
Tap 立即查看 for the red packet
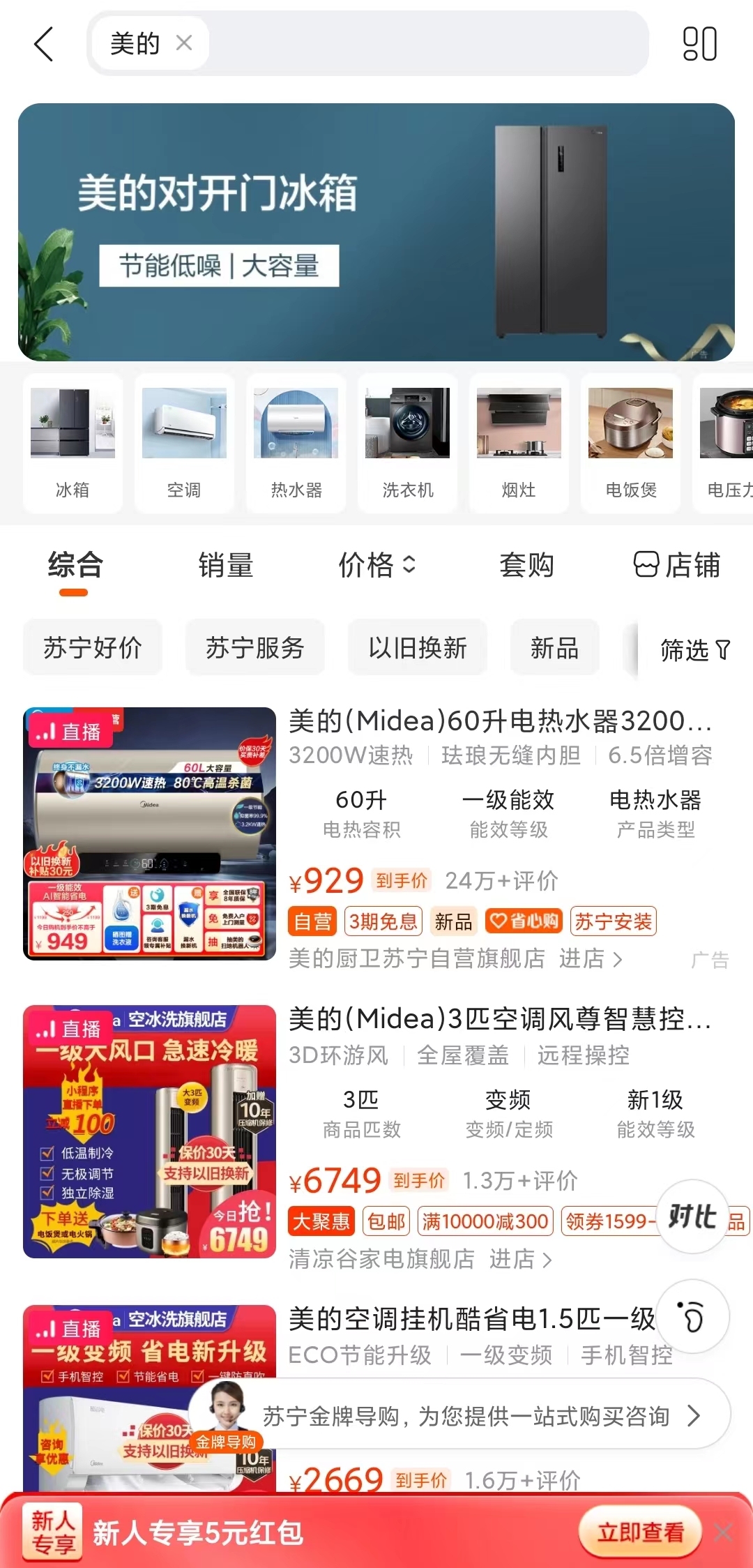click(640, 1532)
